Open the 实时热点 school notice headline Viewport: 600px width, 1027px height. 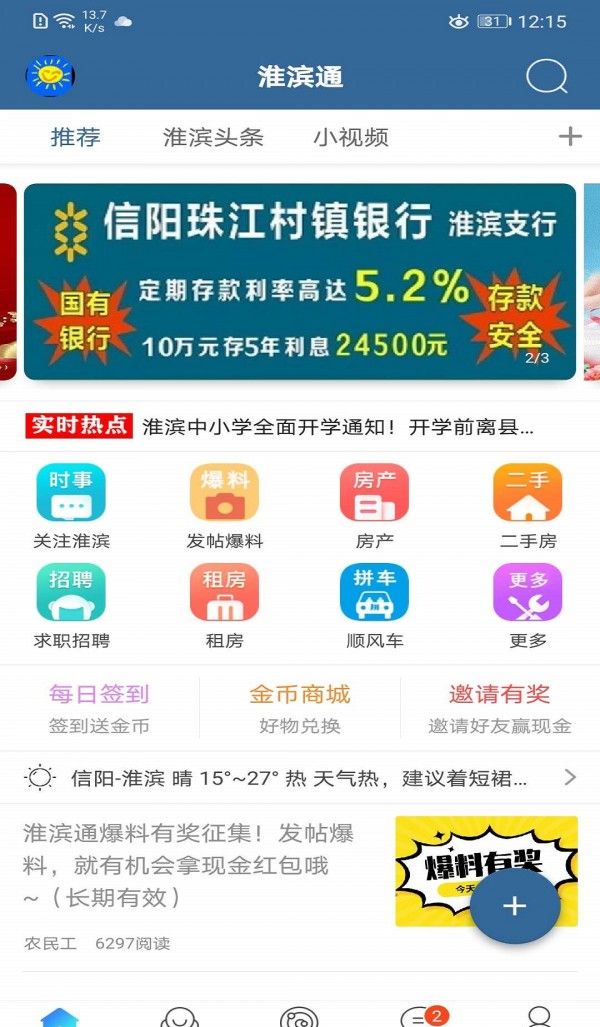point(337,427)
